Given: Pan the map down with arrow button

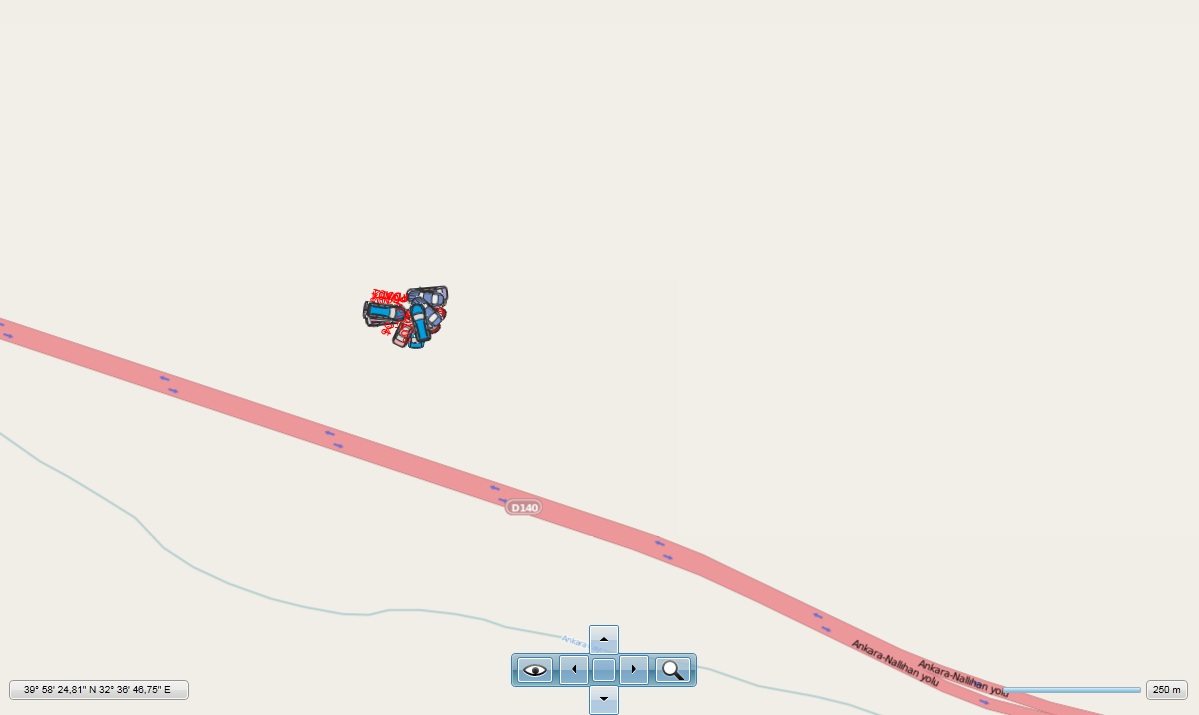Looking at the screenshot, I should tap(604, 699).
